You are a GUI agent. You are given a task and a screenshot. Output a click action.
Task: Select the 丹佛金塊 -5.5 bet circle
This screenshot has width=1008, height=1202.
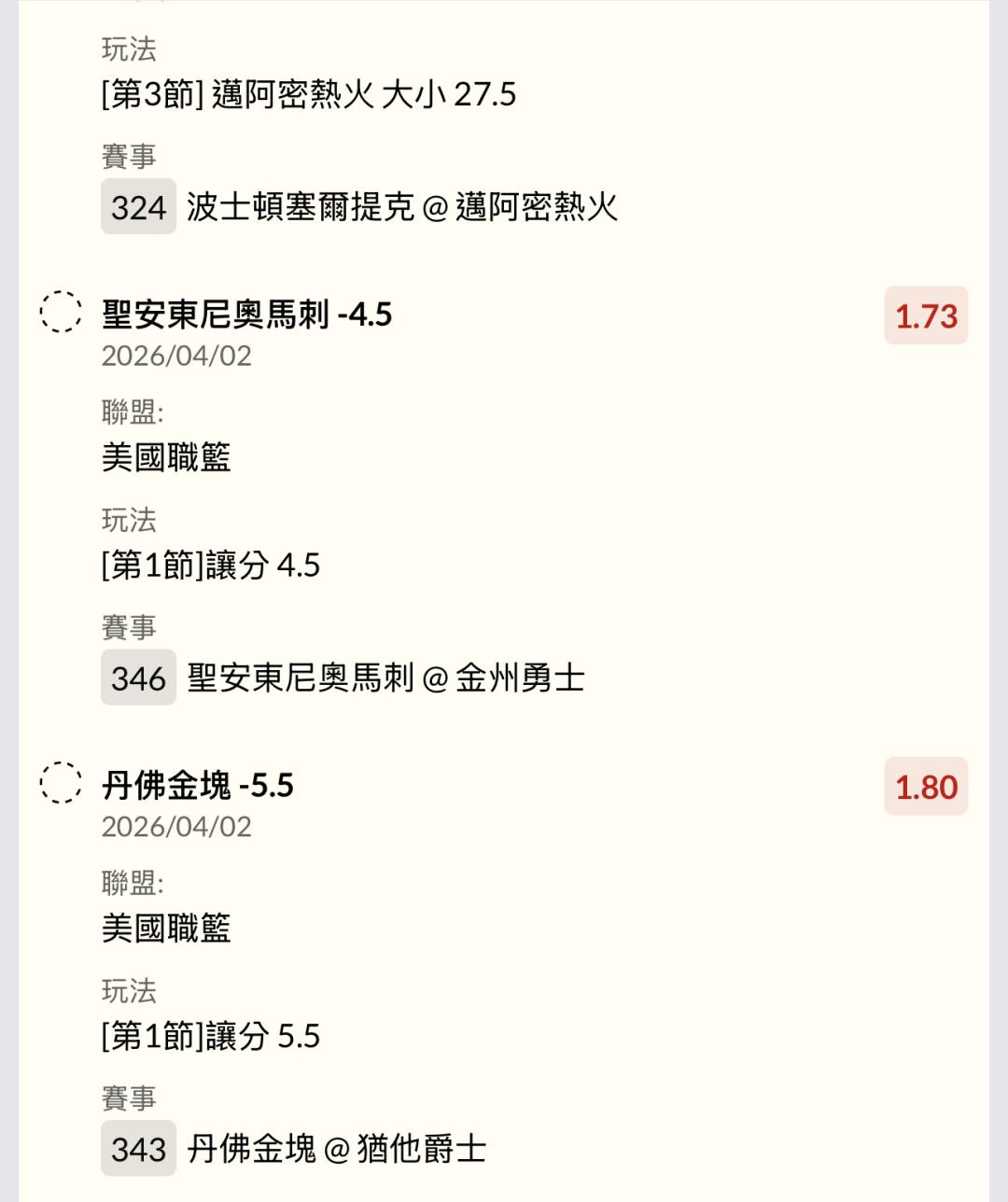tap(61, 783)
